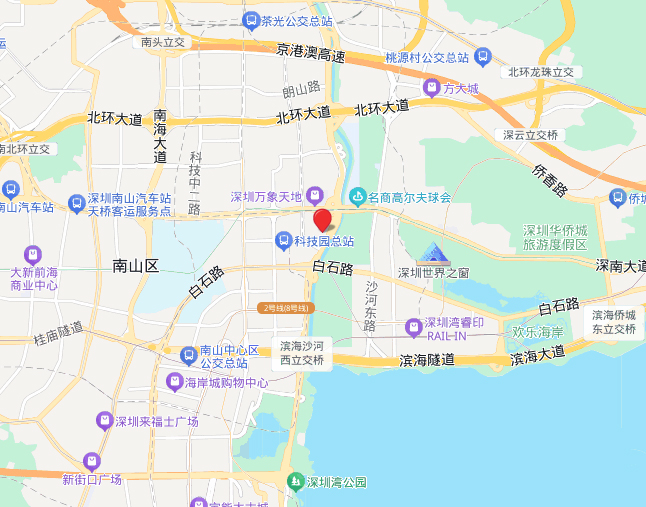Select the 深圳湾睿印 RAIL IN marker

[x=413, y=327]
